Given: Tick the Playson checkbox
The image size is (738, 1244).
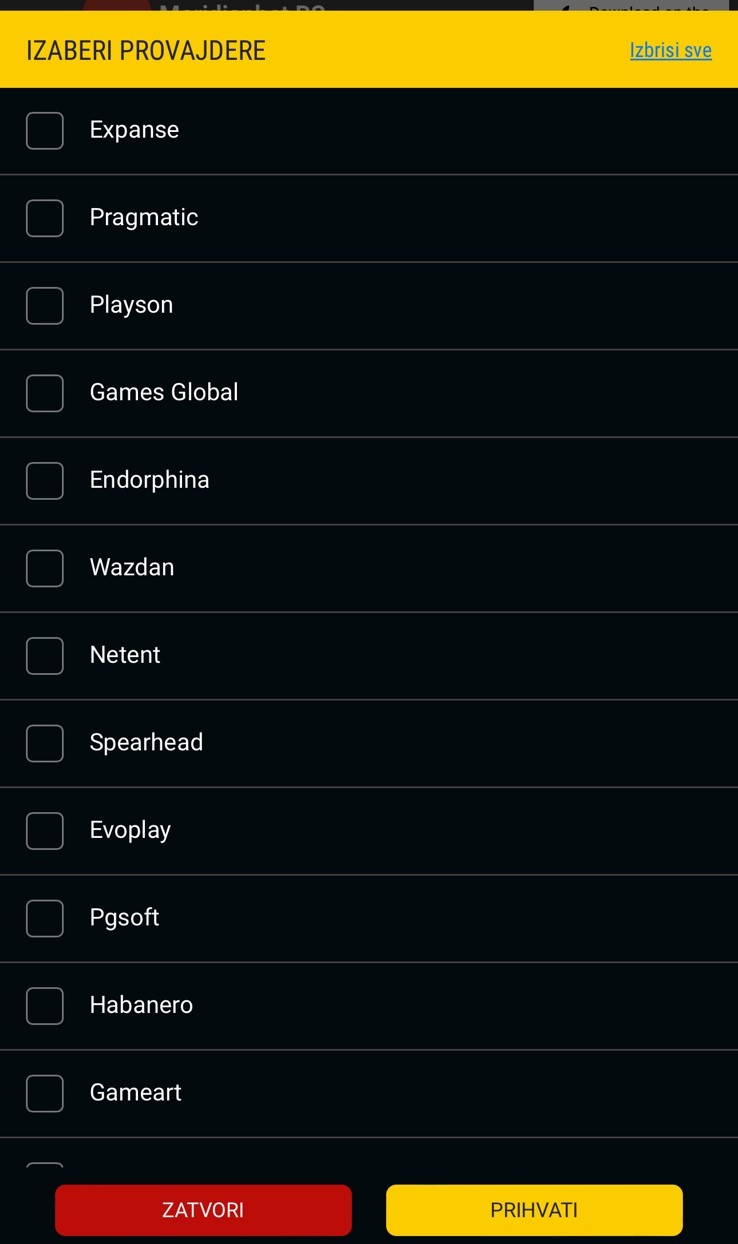Looking at the screenshot, I should pos(45,305).
